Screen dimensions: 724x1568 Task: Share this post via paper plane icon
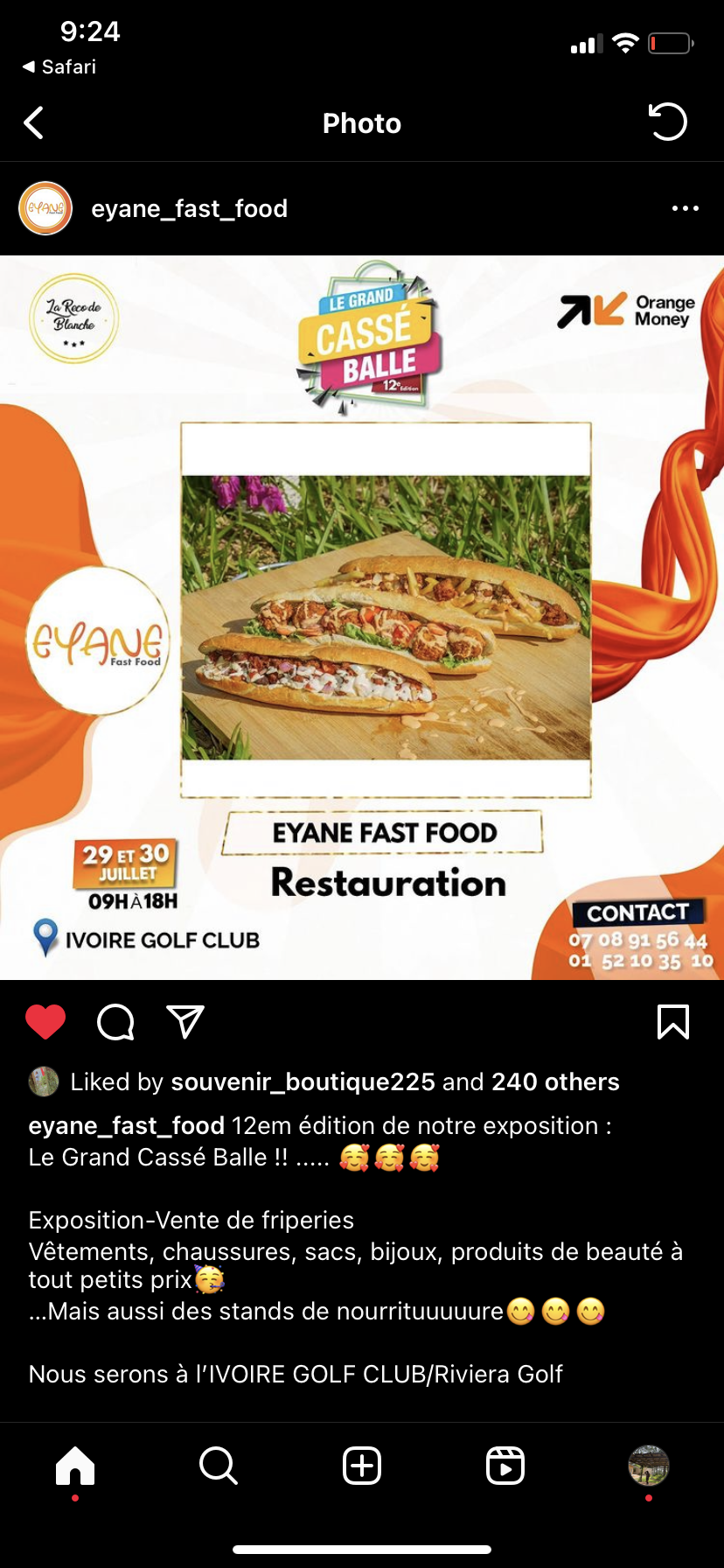point(185,1022)
